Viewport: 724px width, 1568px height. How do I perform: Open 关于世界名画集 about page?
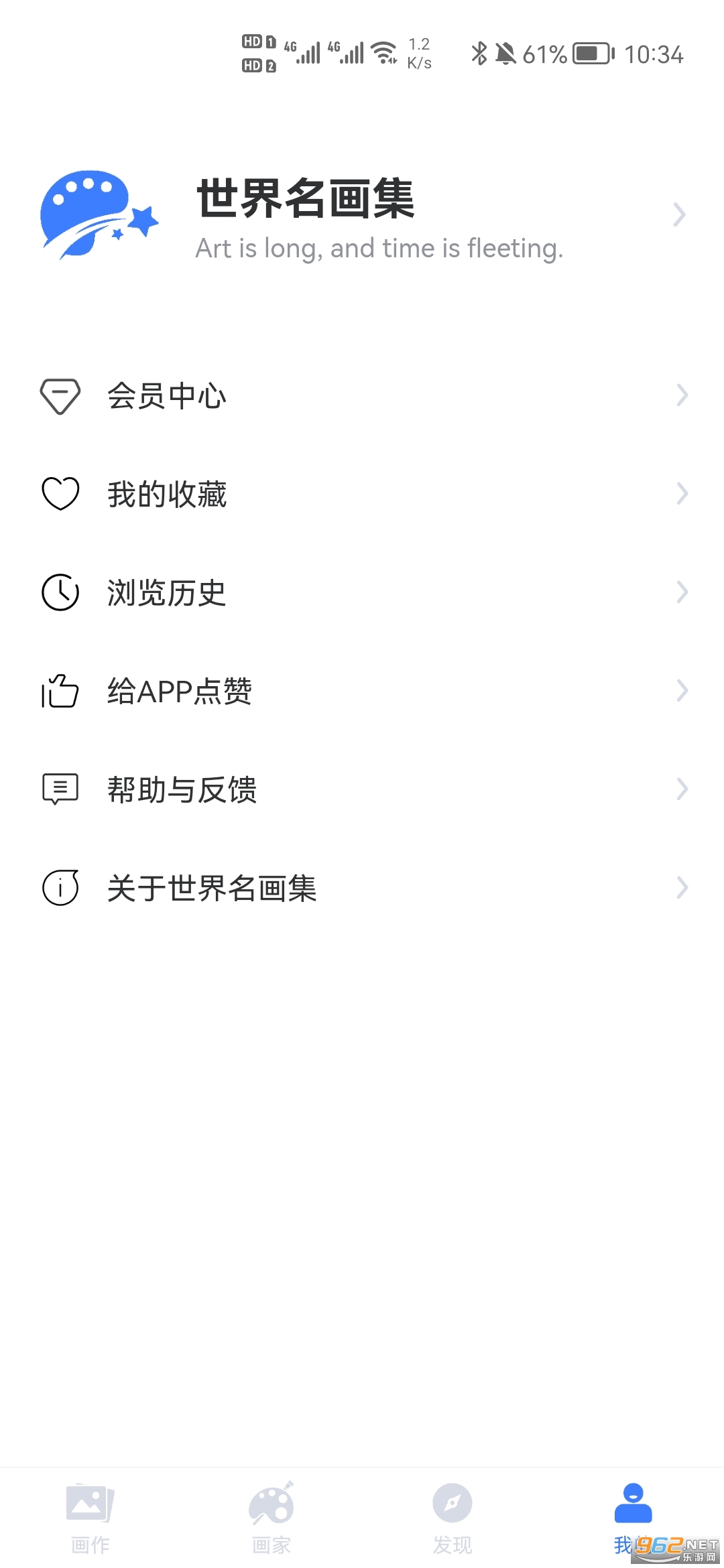point(362,888)
